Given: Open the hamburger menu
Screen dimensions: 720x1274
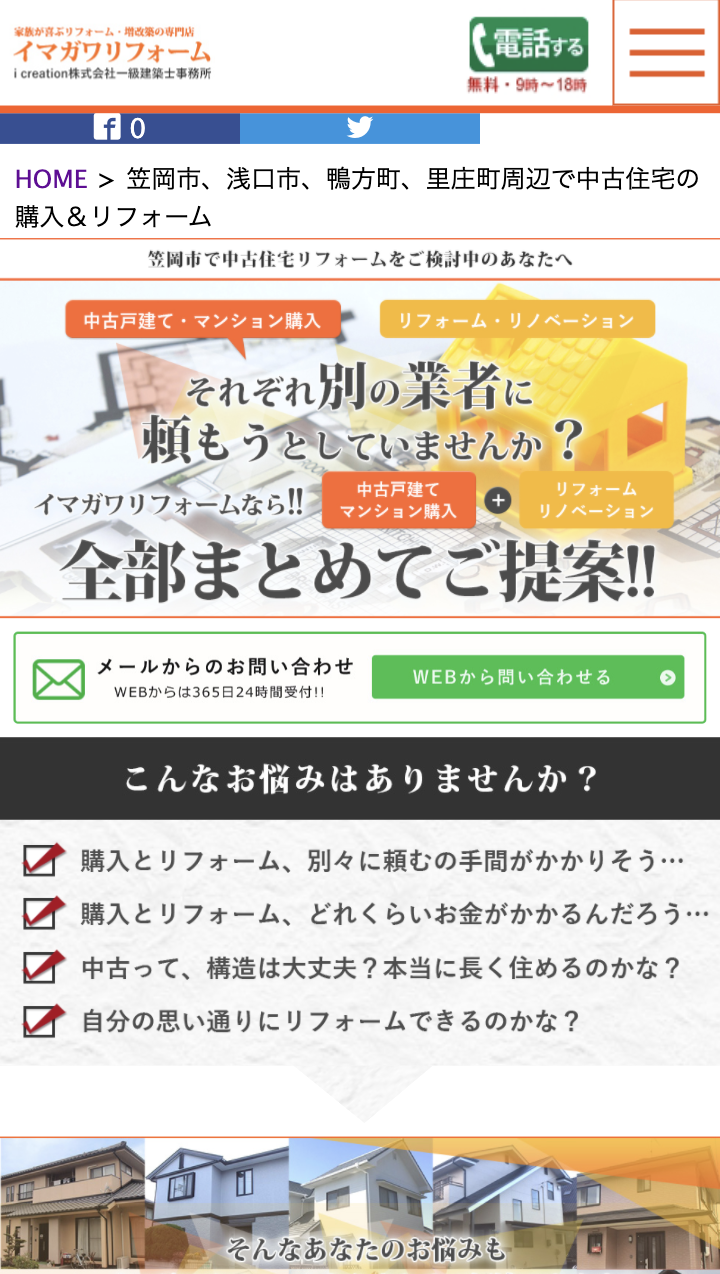Looking at the screenshot, I should (x=666, y=52).
